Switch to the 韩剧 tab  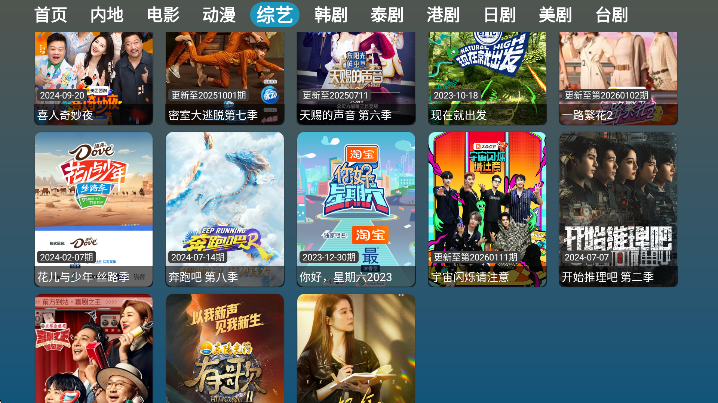pyautogui.click(x=330, y=15)
